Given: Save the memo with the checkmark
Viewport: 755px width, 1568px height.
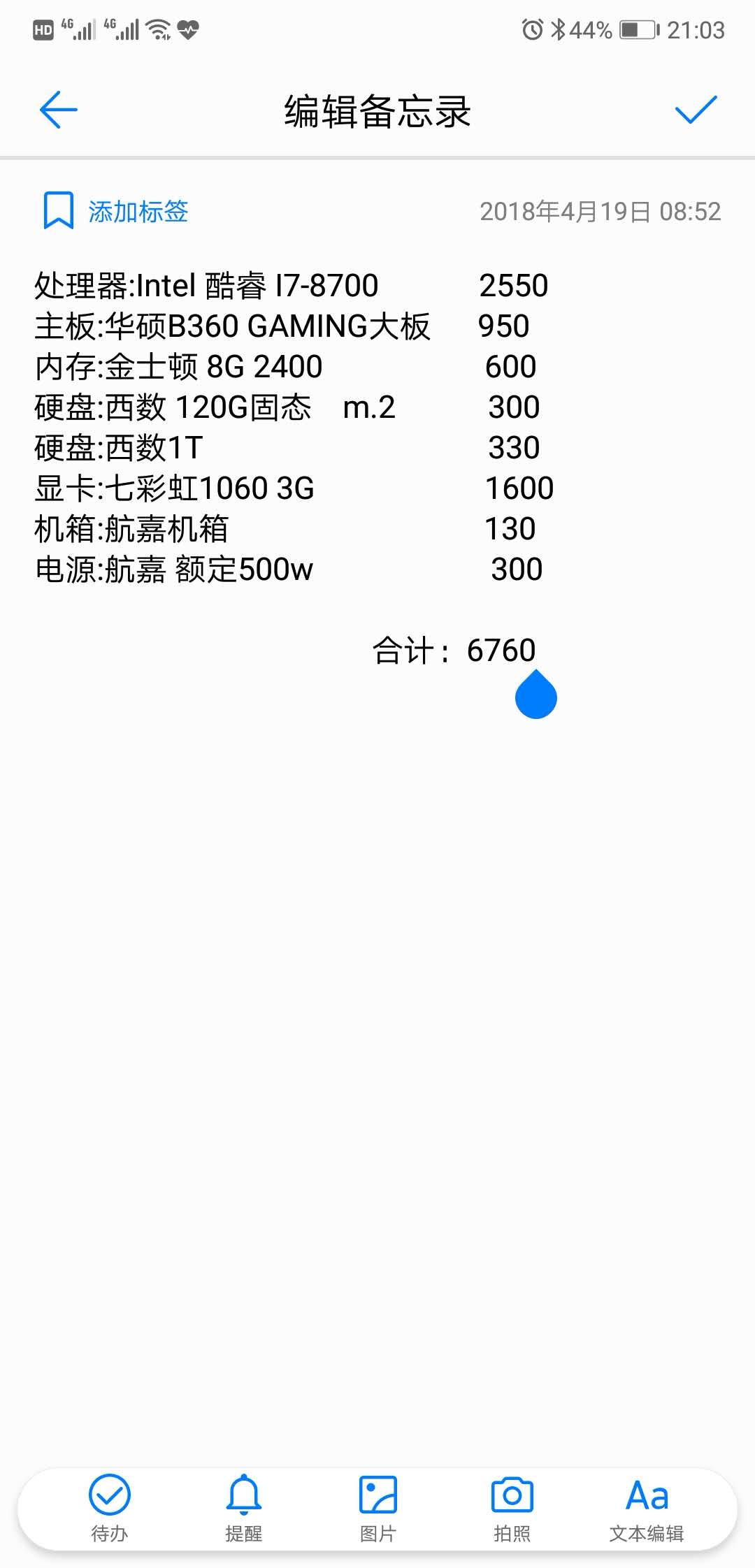Looking at the screenshot, I should pos(696,110).
